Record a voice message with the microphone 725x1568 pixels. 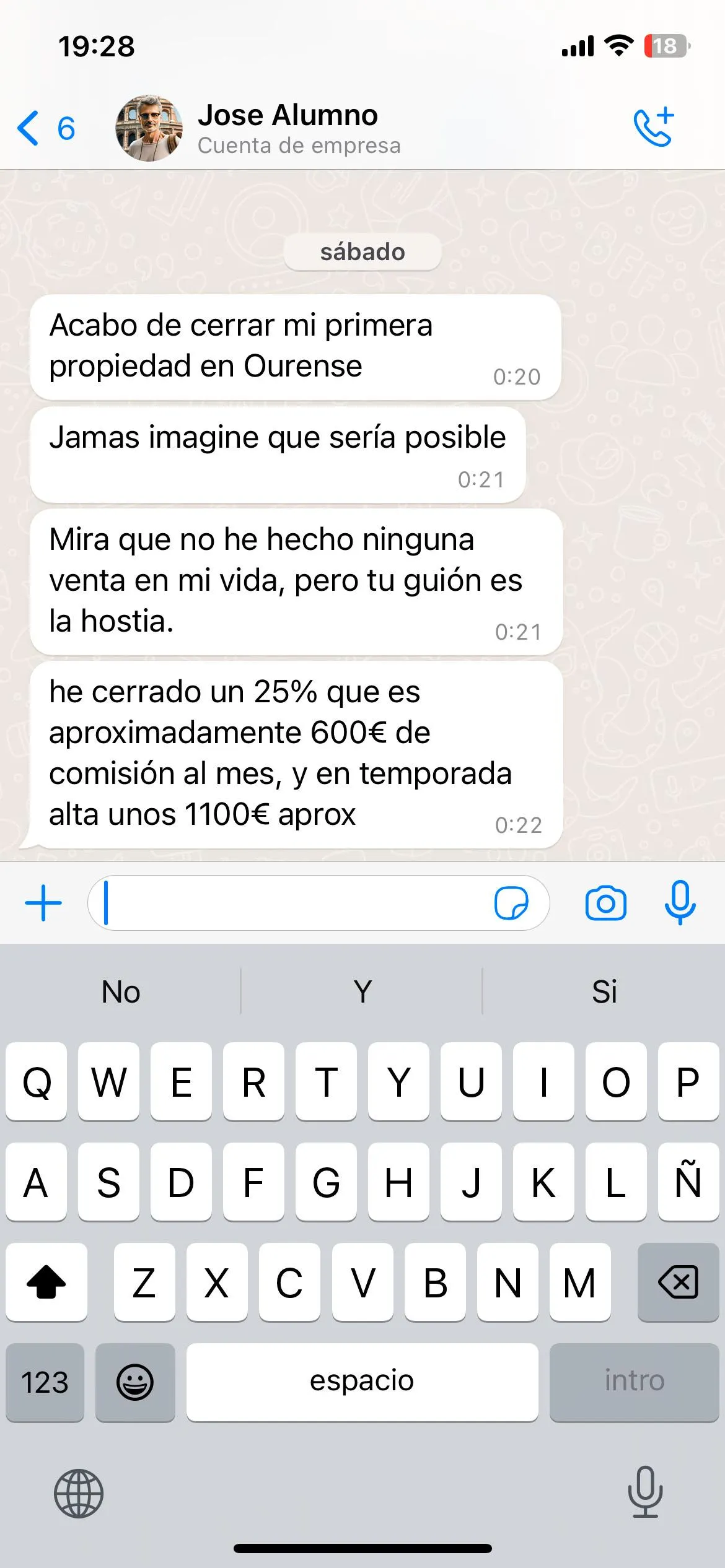pyautogui.click(x=680, y=903)
